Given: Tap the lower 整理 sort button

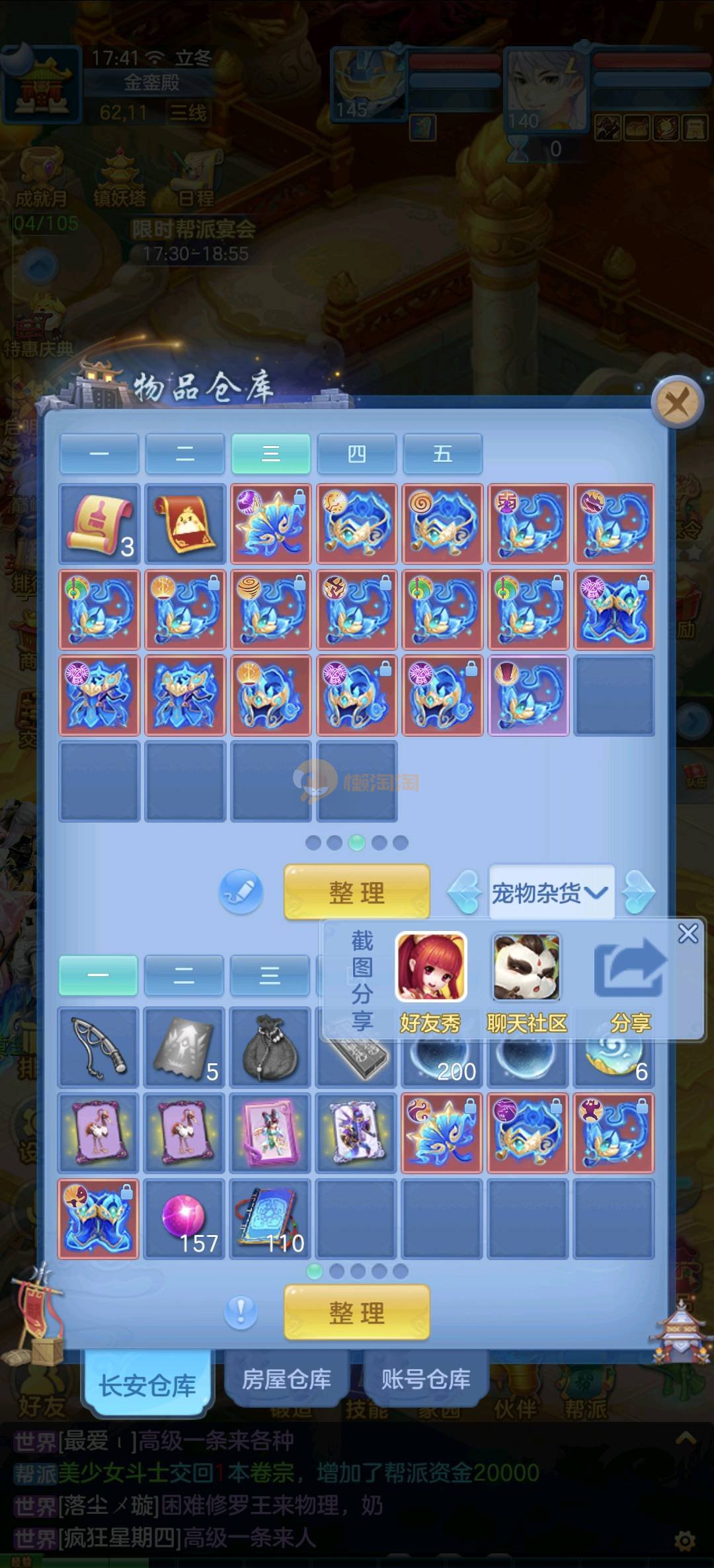Looking at the screenshot, I should point(356,1312).
